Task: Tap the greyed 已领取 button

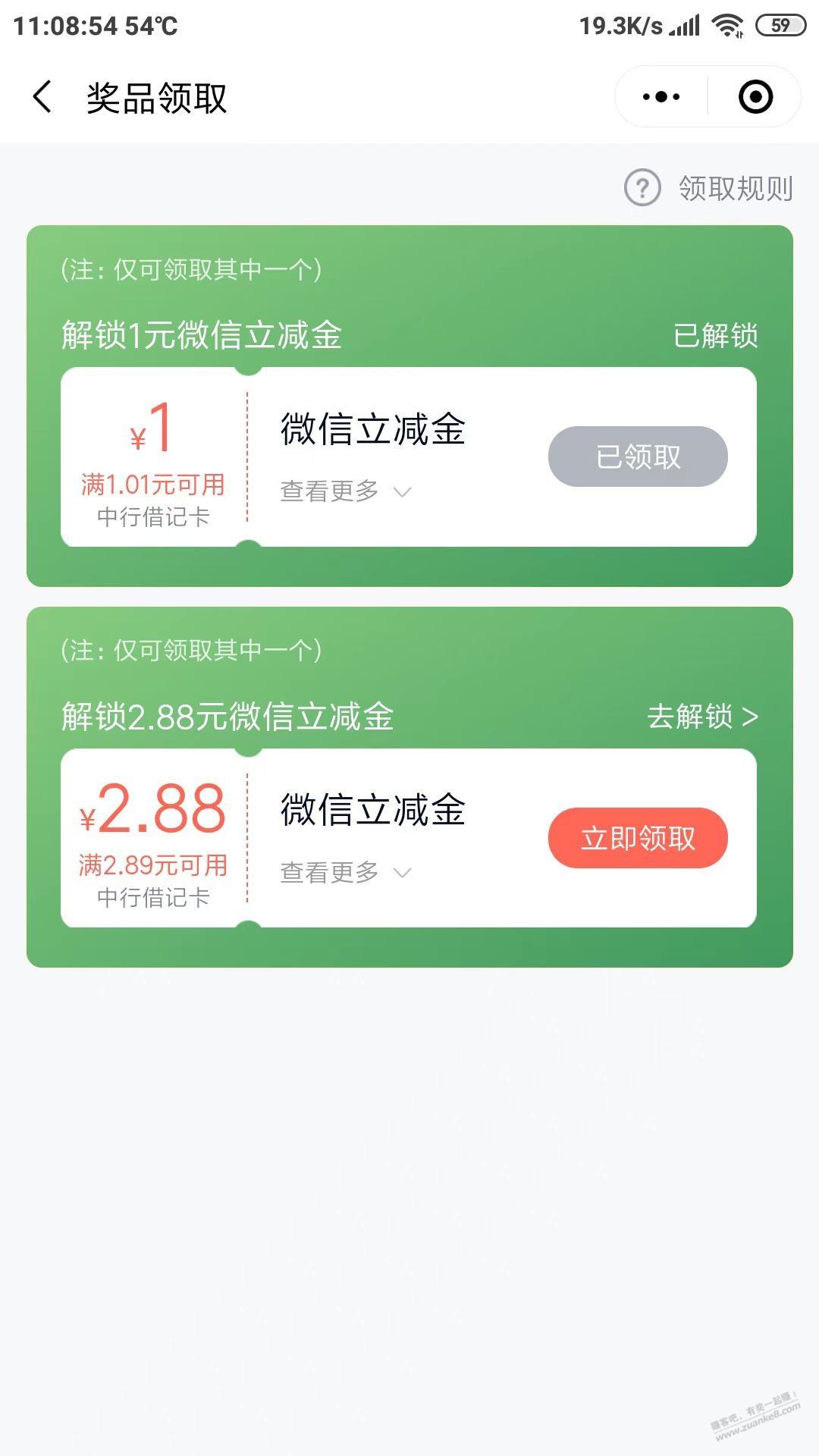Action: pos(638,457)
